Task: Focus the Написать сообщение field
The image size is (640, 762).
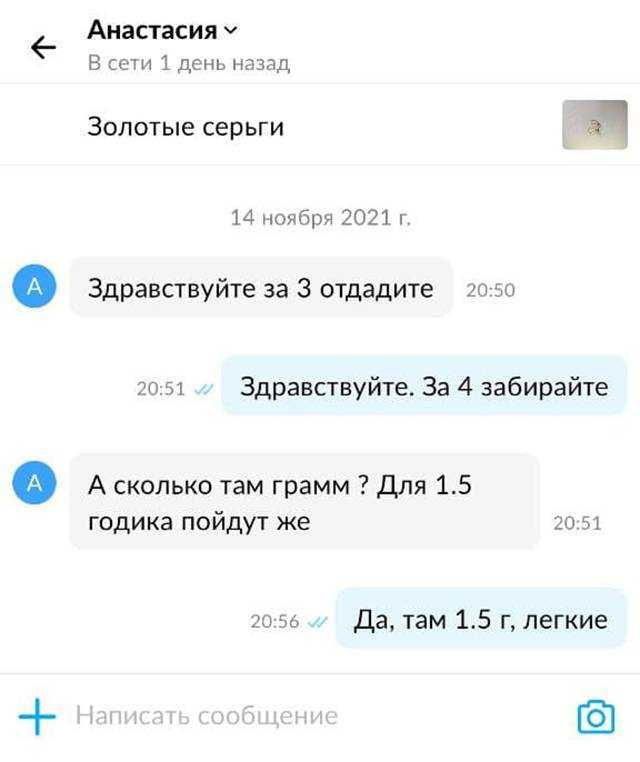Action: (x=300, y=716)
